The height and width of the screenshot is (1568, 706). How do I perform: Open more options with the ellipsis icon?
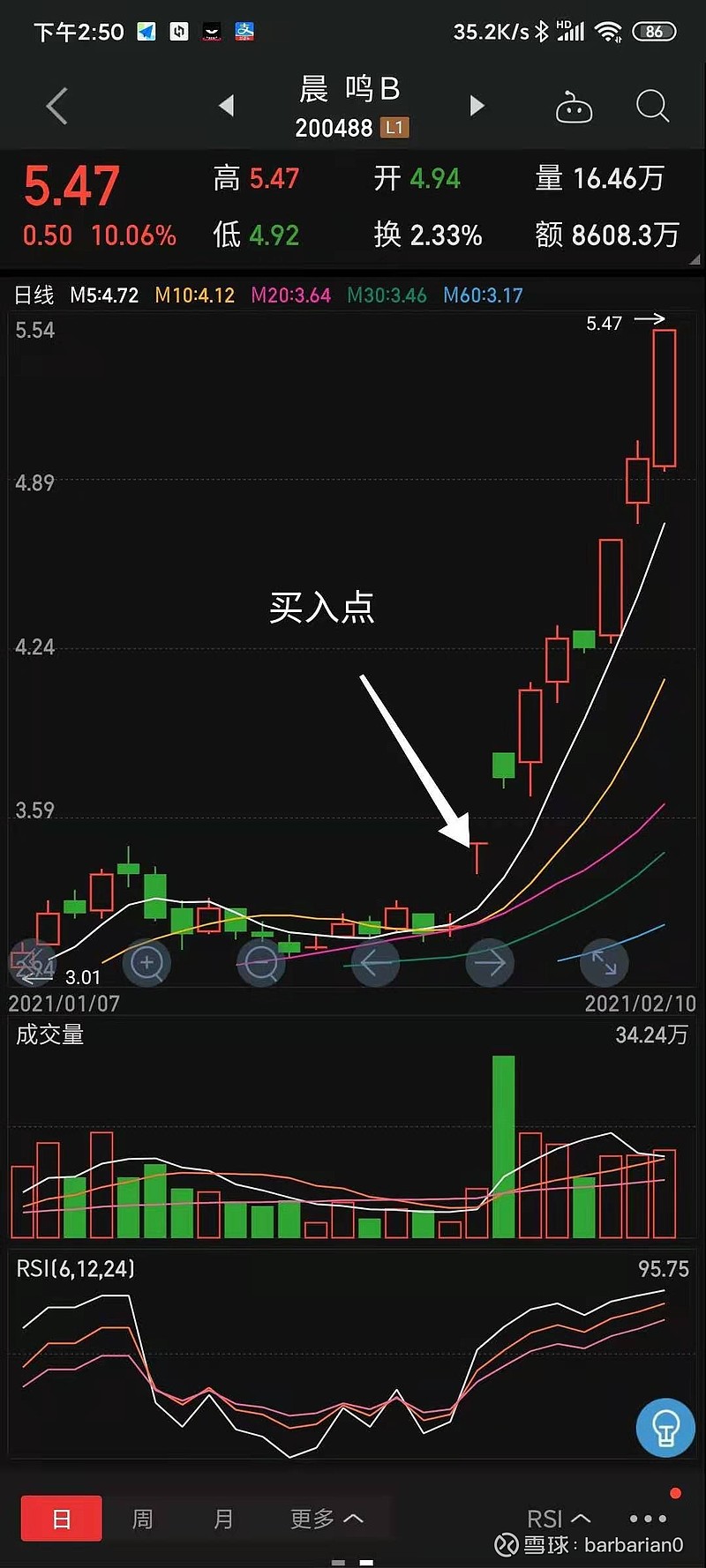[x=649, y=1519]
